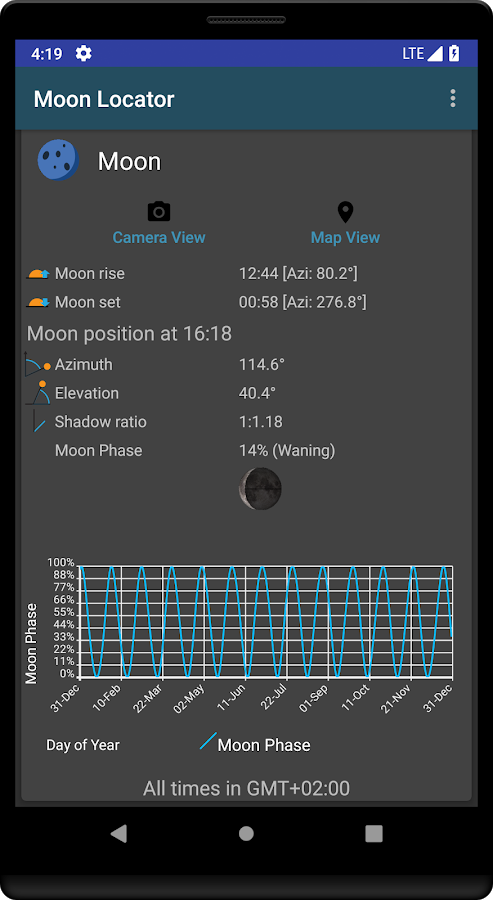Go back using the system back button
The height and width of the screenshot is (900, 493).
pos(119,833)
